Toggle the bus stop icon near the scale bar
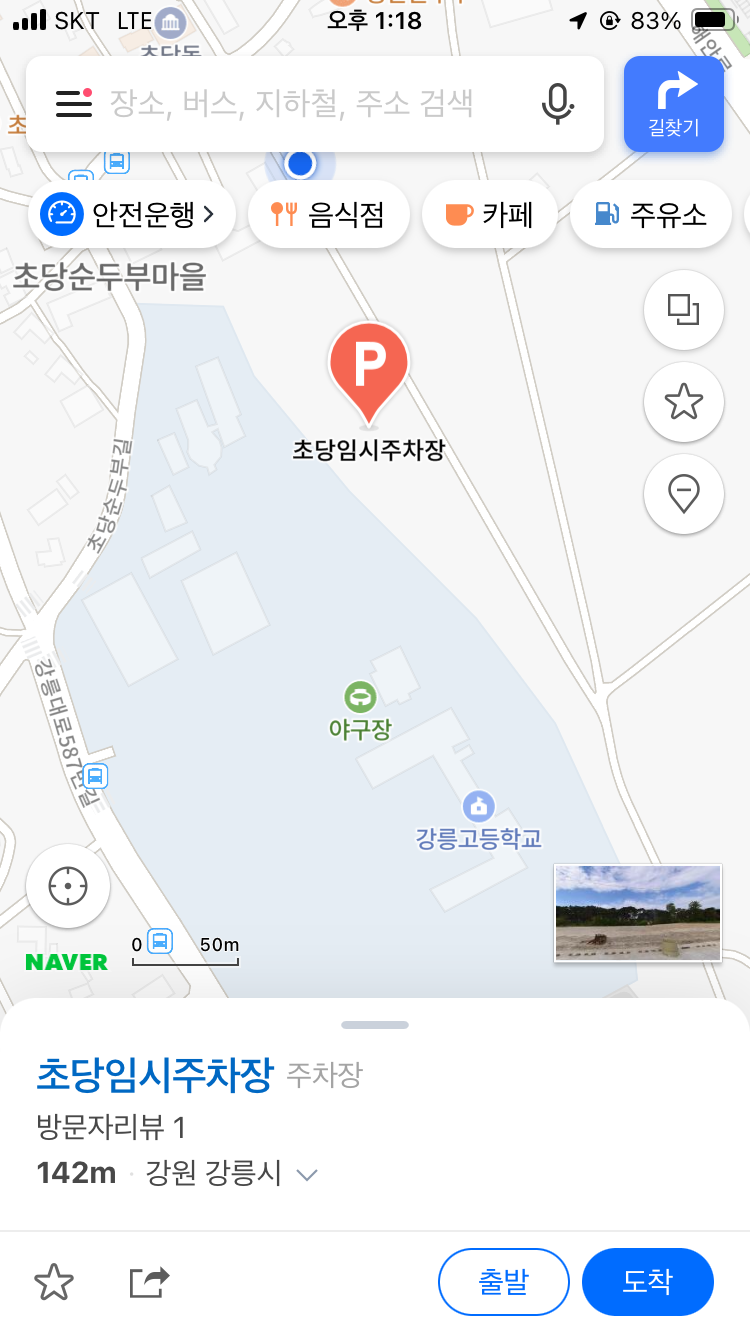The width and height of the screenshot is (750, 1334). tap(162, 942)
